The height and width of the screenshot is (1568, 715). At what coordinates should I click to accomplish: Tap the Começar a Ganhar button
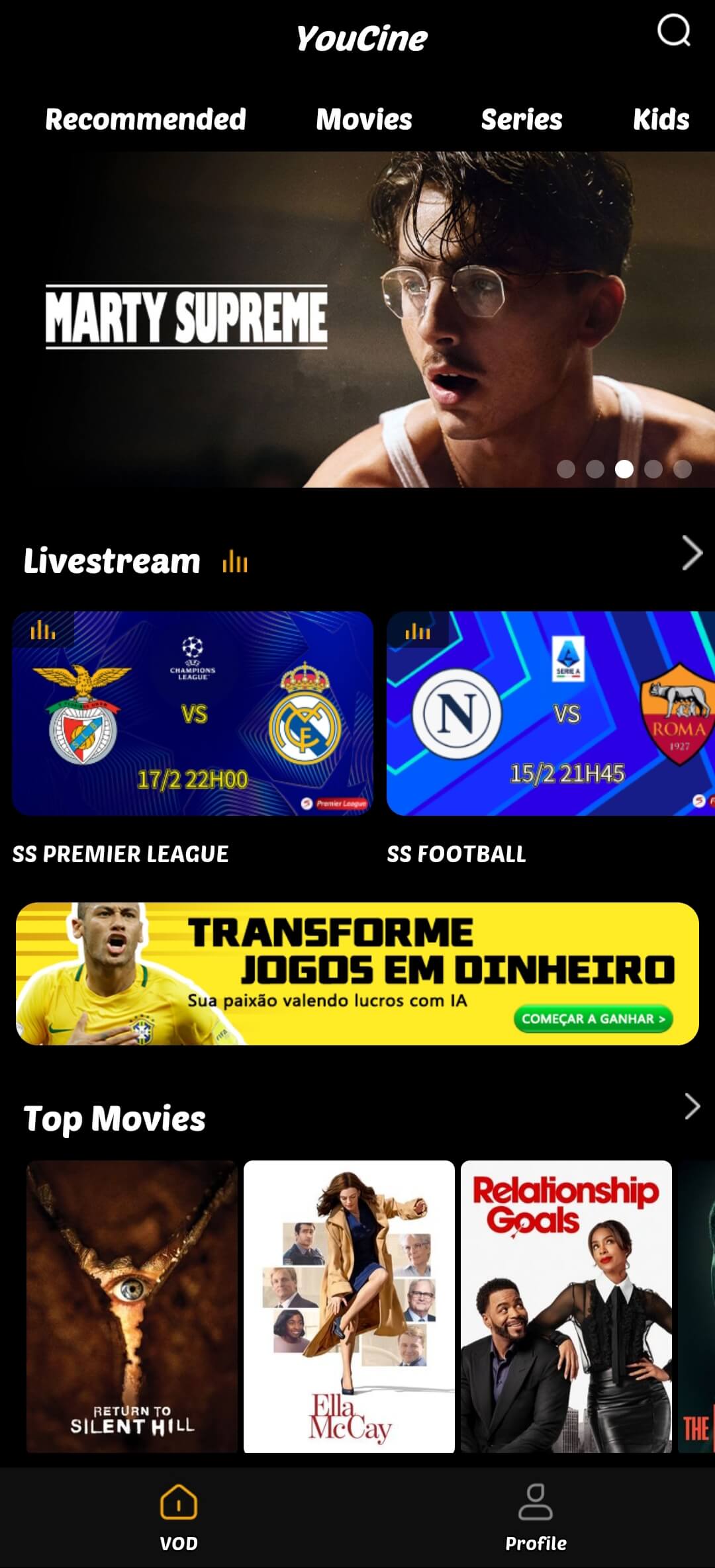[x=593, y=1019]
